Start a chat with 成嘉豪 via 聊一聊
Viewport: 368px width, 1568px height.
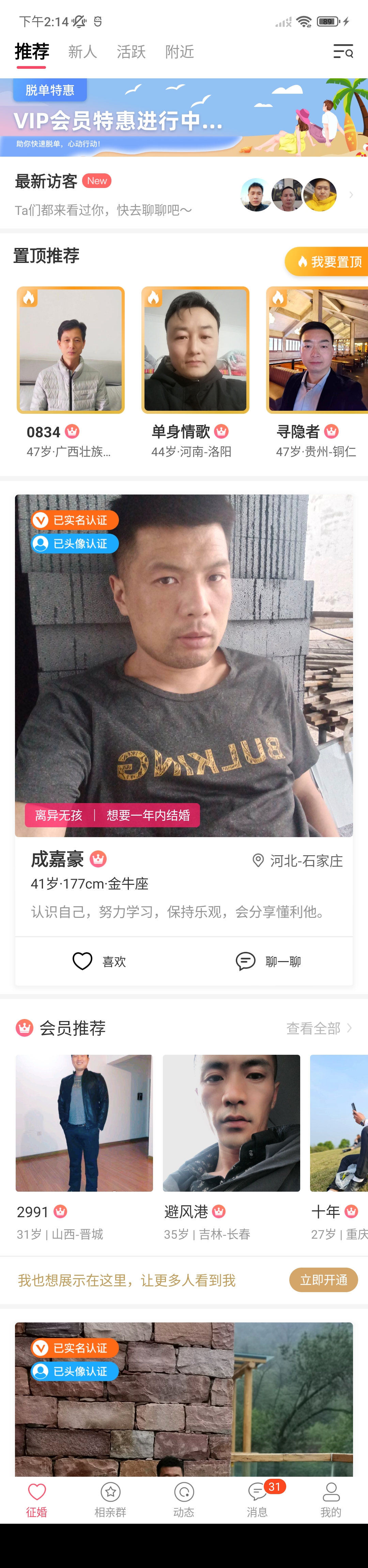click(x=269, y=961)
